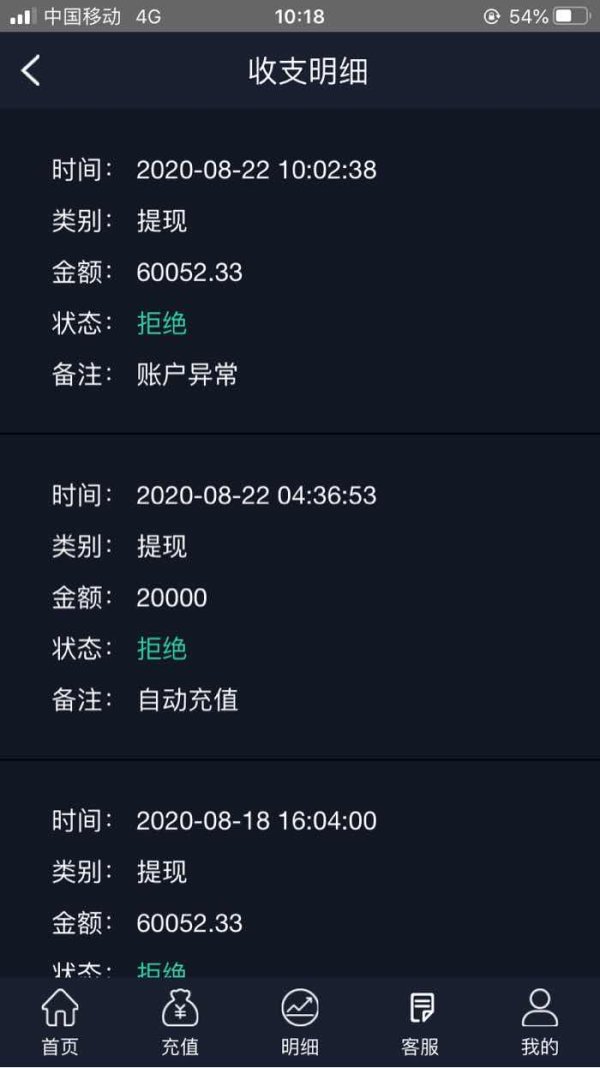Select the 明细 details tab
600x1068 pixels.
pos(300,1022)
